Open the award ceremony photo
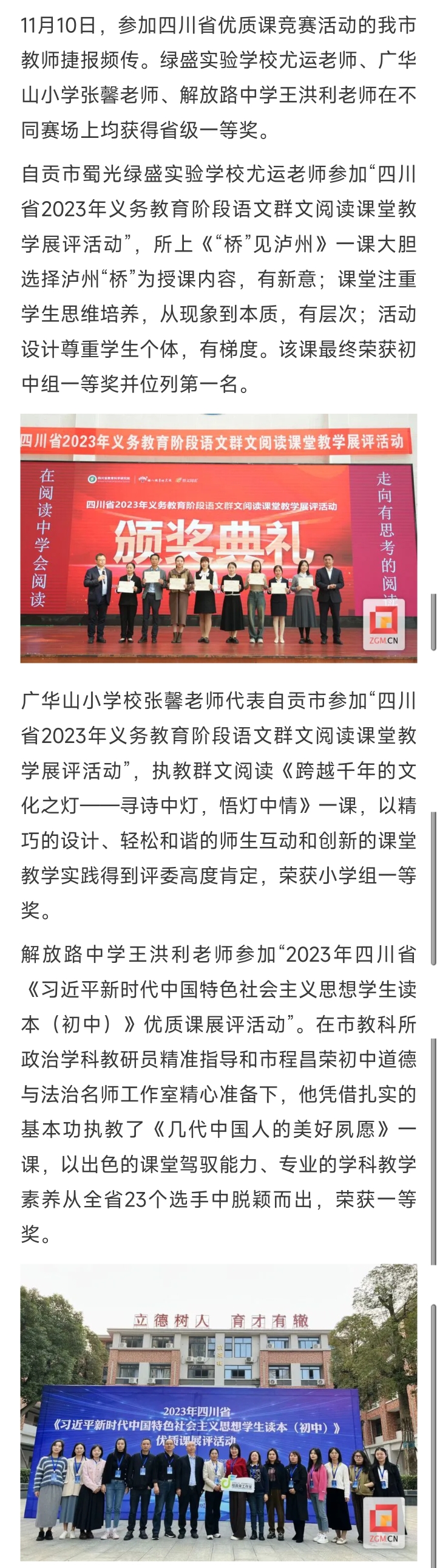This screenshot has height=1568, width=437. pyautogui.click(x=218, y=538)
